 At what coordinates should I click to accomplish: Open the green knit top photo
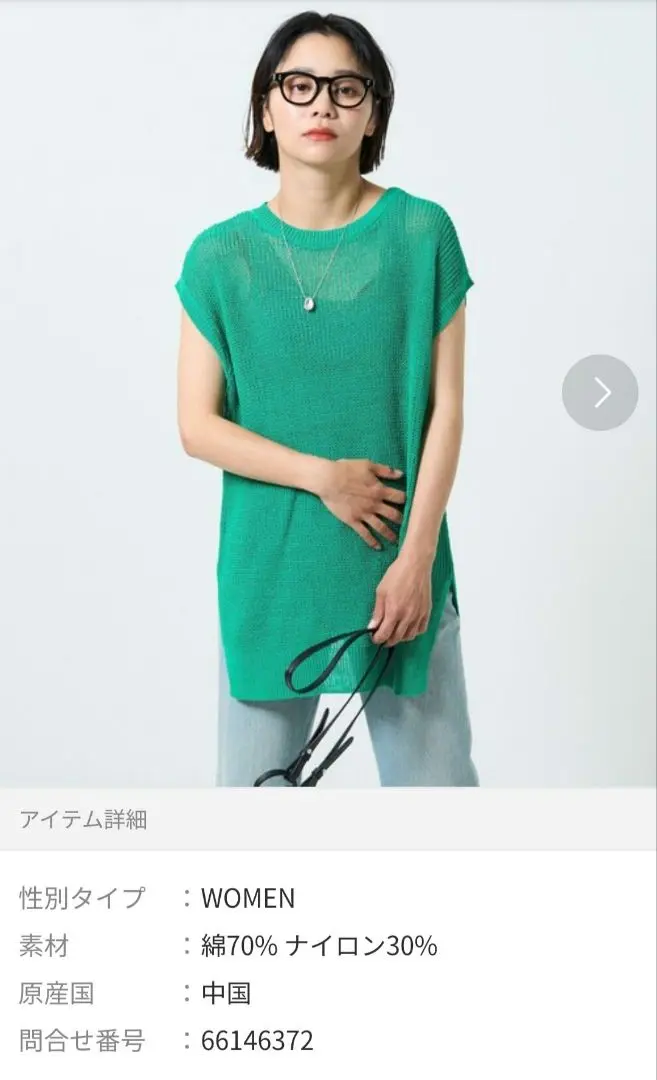click(328, 393)
